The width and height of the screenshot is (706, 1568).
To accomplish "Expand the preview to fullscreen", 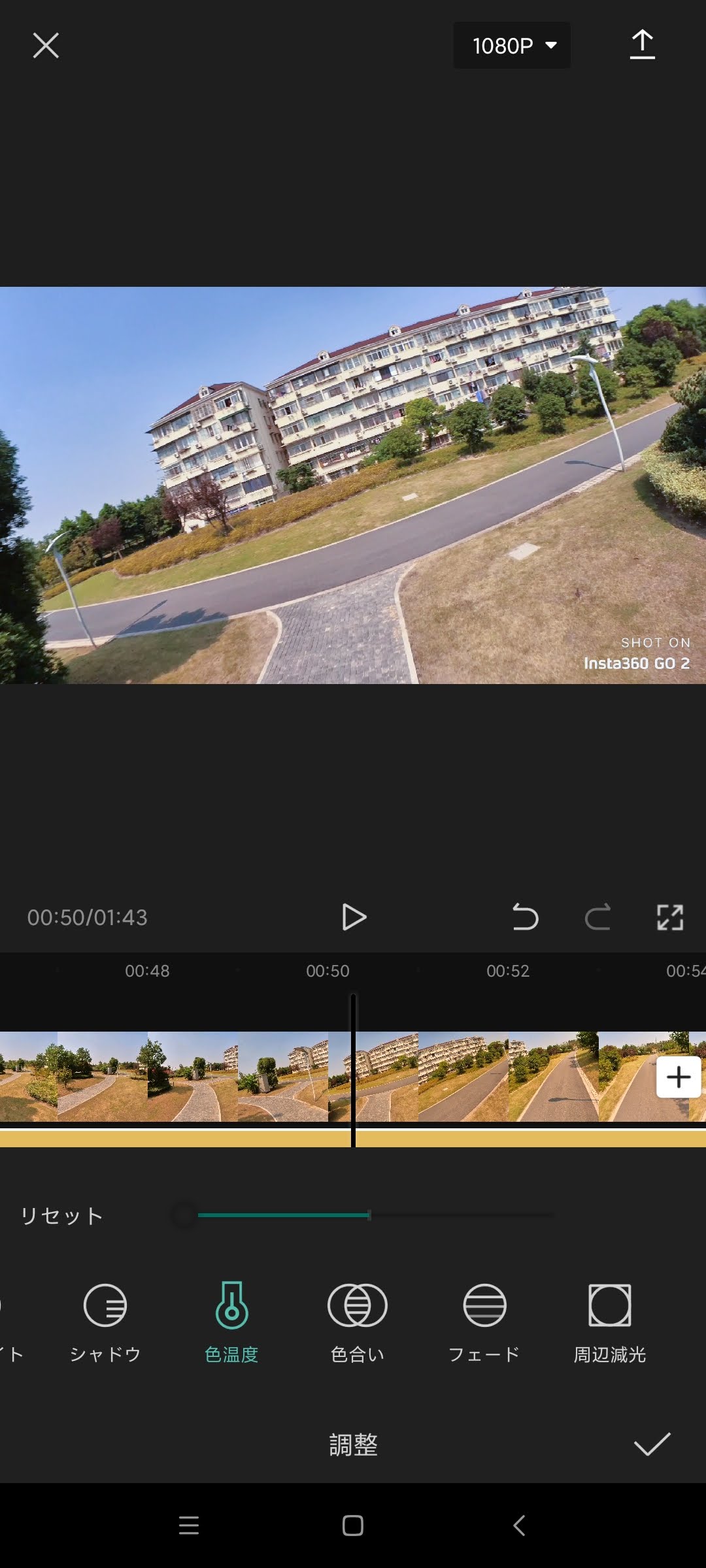I will tap(670, 917).
